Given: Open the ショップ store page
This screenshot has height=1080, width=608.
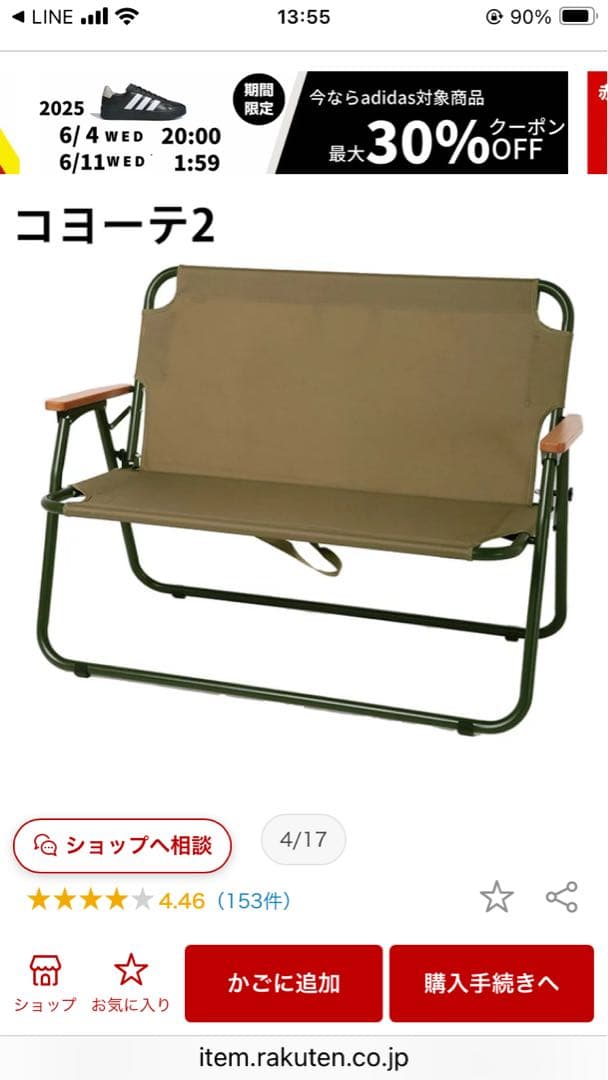Looking at the screenshot, I should pos(44,983).
